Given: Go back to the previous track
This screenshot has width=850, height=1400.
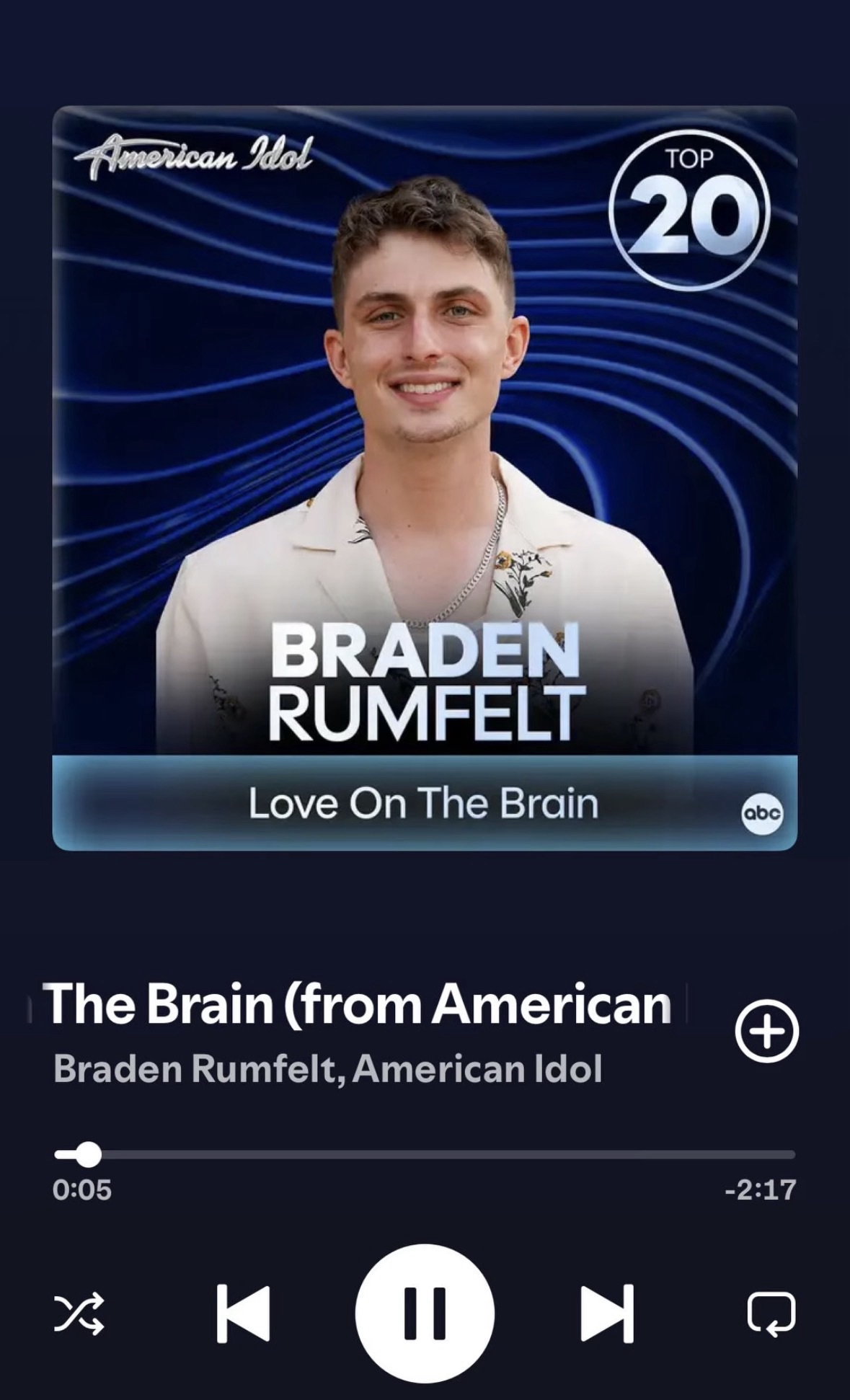Looking at the screenshot, I should [x=244, y=1313].
